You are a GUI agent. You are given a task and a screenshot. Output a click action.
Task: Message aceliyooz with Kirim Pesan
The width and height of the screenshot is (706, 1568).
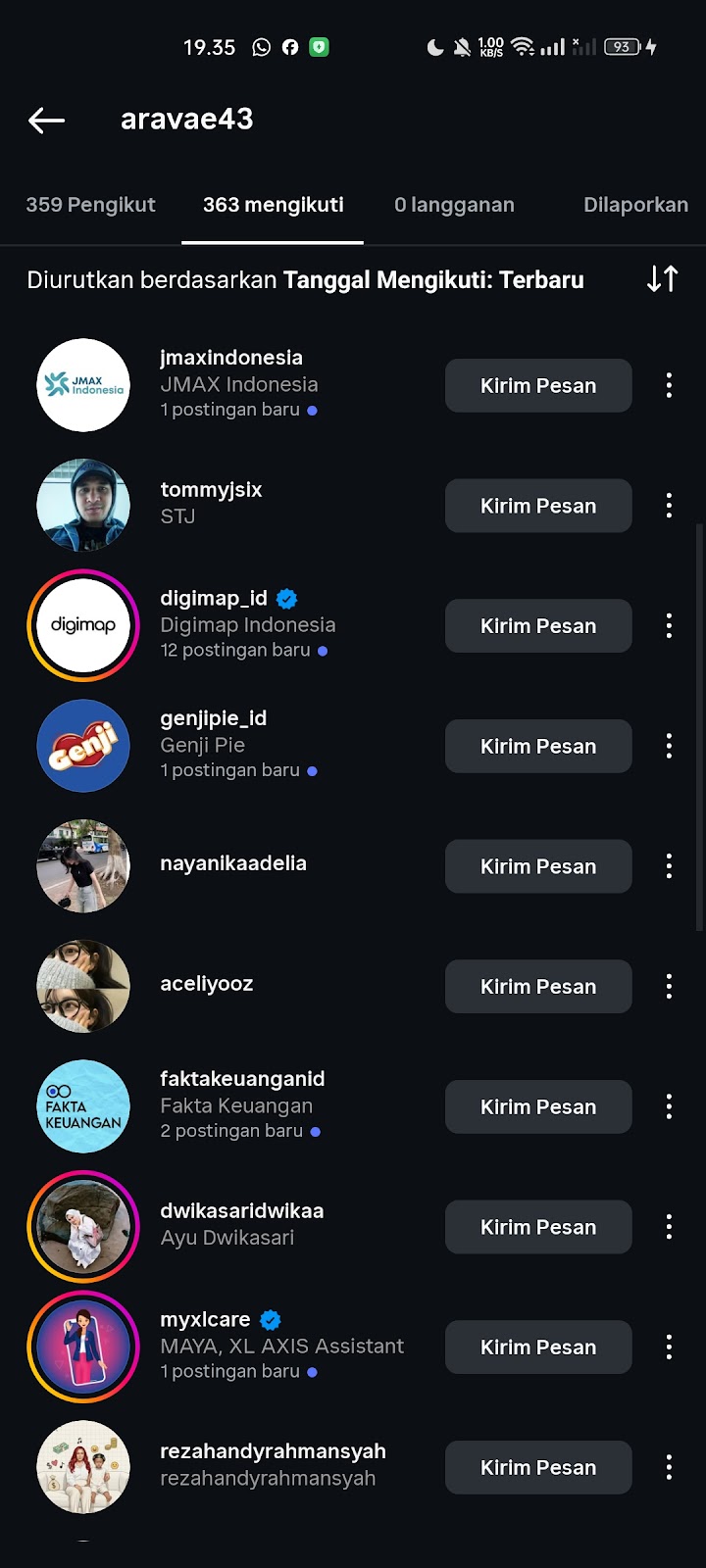(537, 987)
